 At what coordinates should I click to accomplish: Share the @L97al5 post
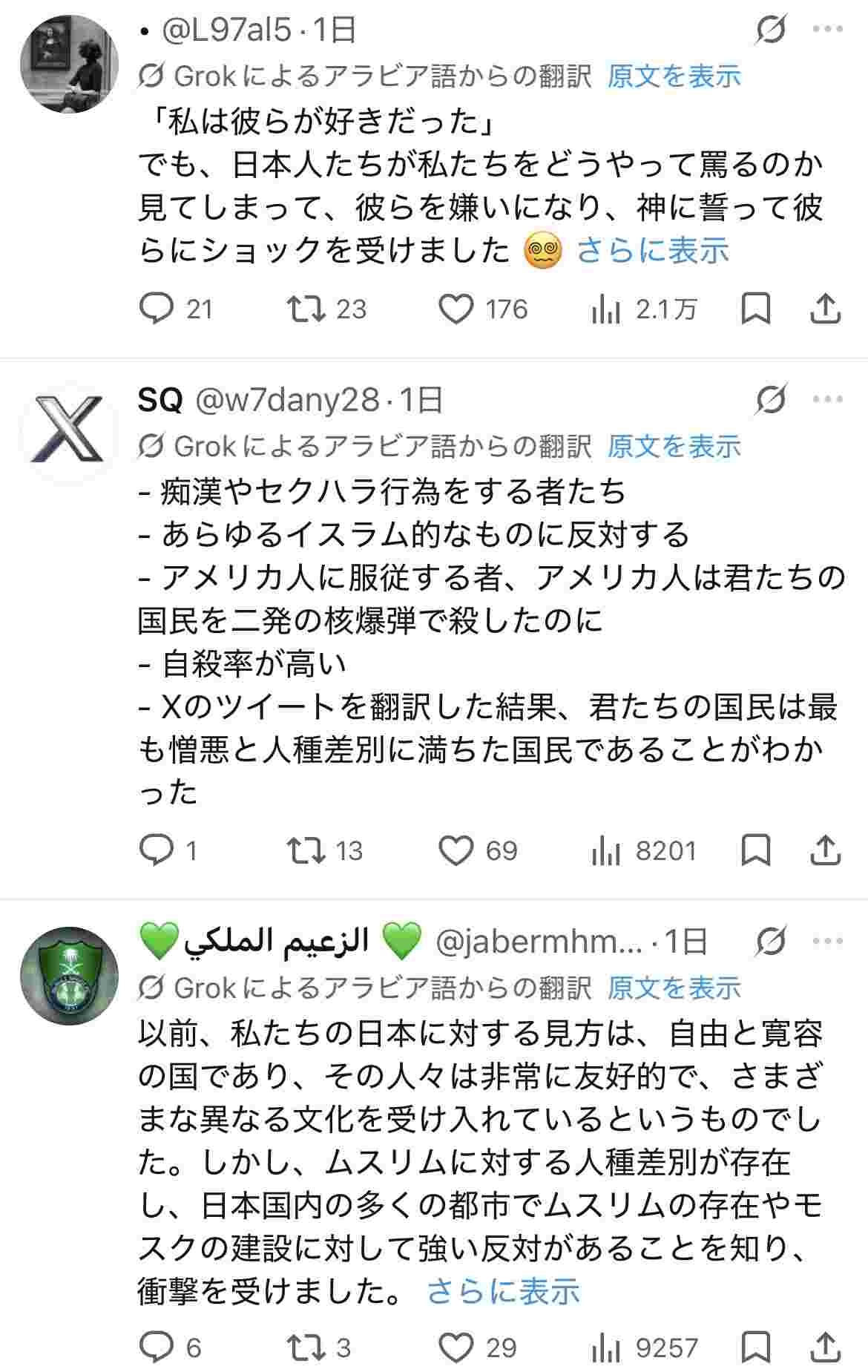point(825,309)
